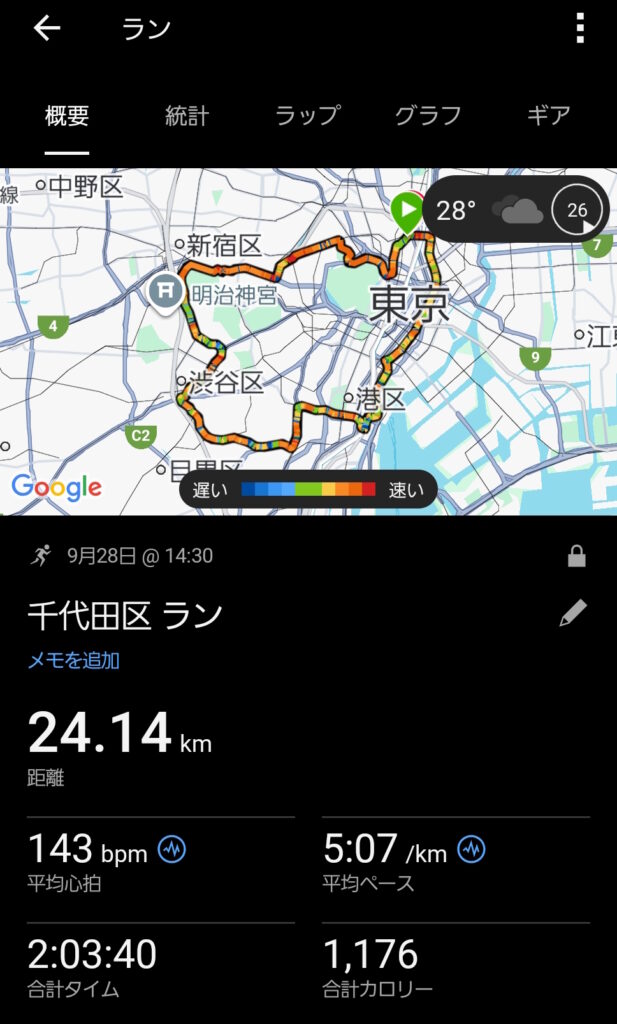The height and width of the screenshot is (1024, 617).
Task: Go back using the arrow icon
Action: click(x=47, y=29)
